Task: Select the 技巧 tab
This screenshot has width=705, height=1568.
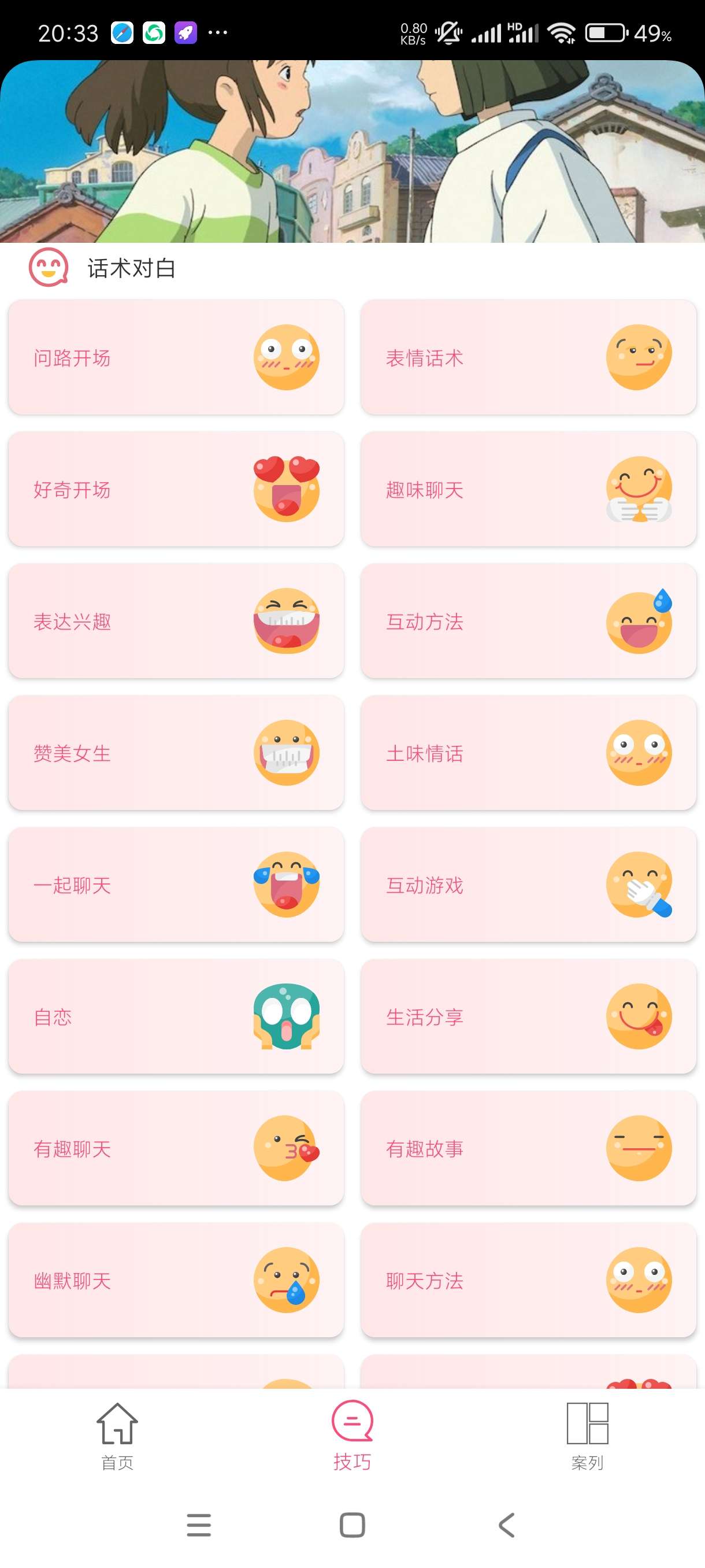Action: [x=352, y=1437]
